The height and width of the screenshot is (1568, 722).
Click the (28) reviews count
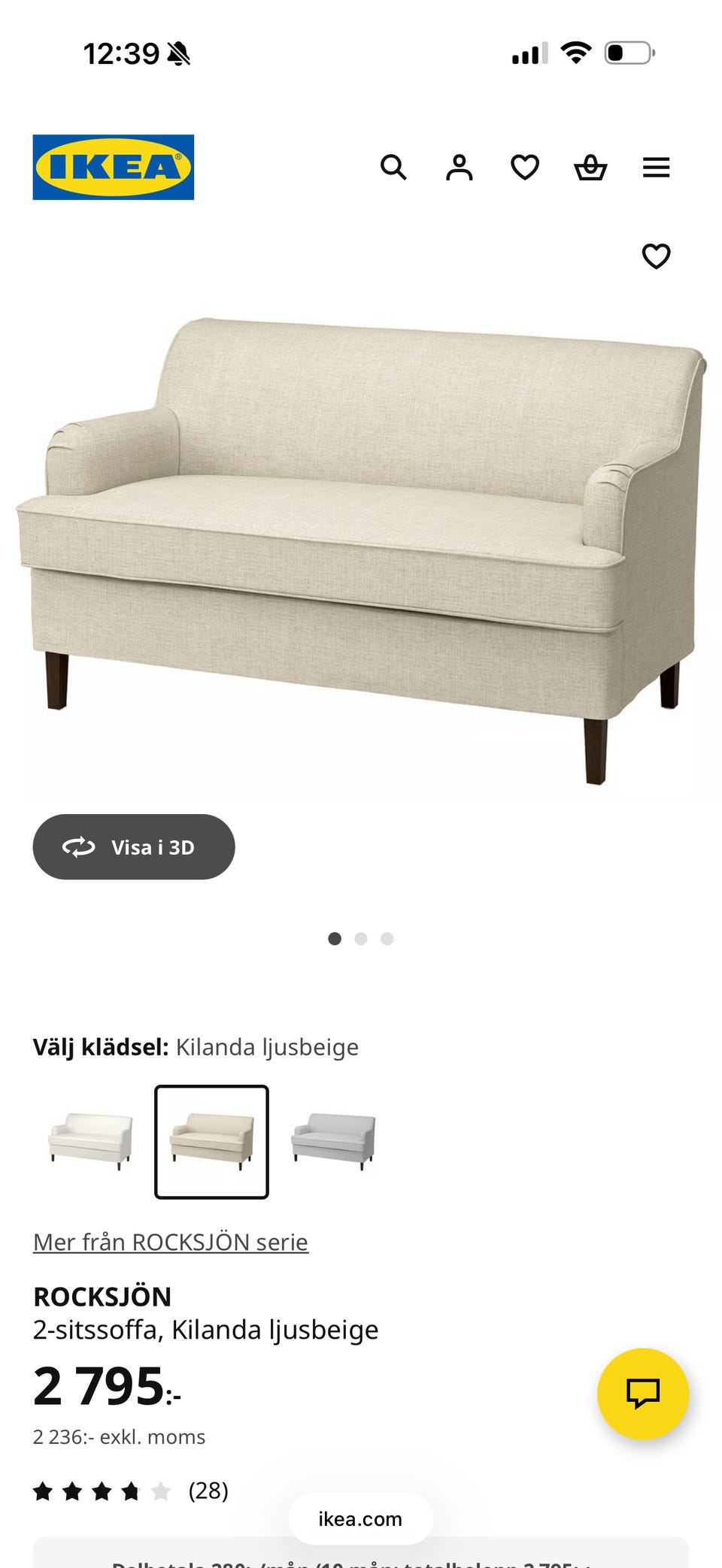(x=208, y=1491)
